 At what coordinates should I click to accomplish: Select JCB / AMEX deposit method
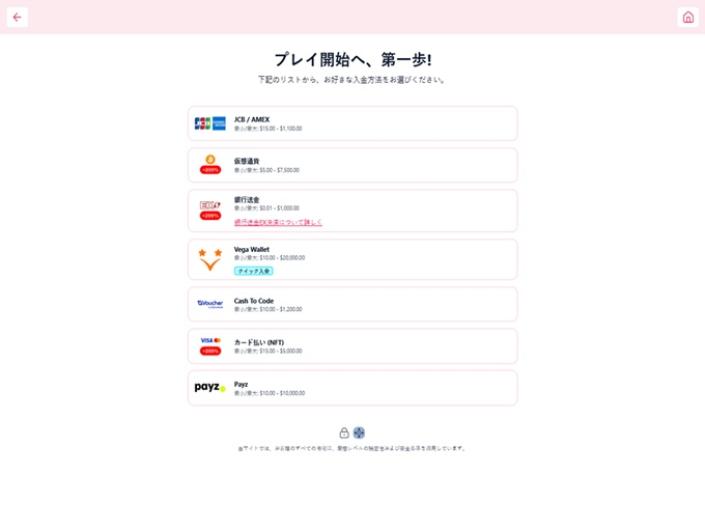pyautogui.click(x=352, y=124)
